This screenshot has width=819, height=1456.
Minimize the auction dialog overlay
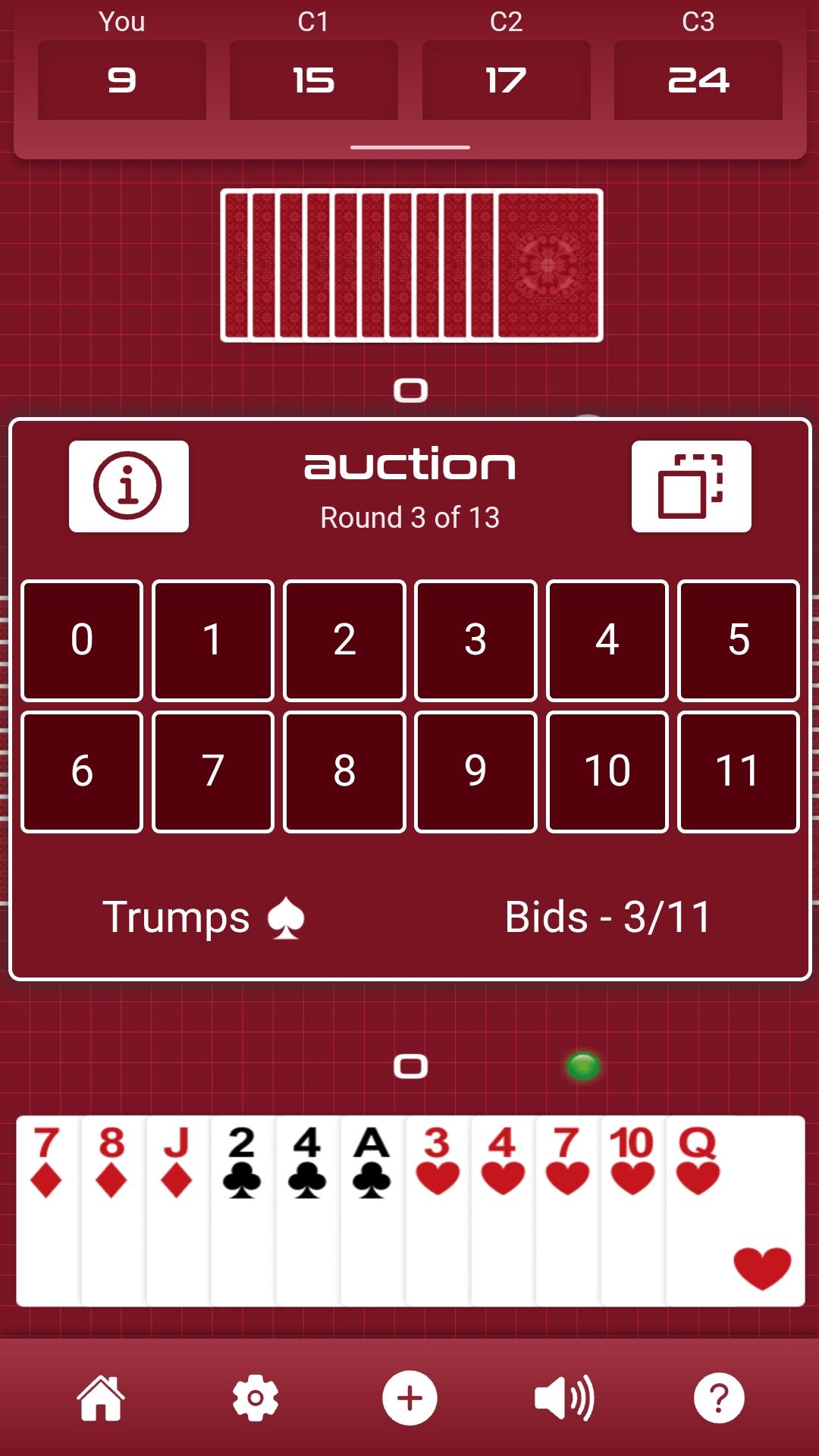[x=692, y=486]
